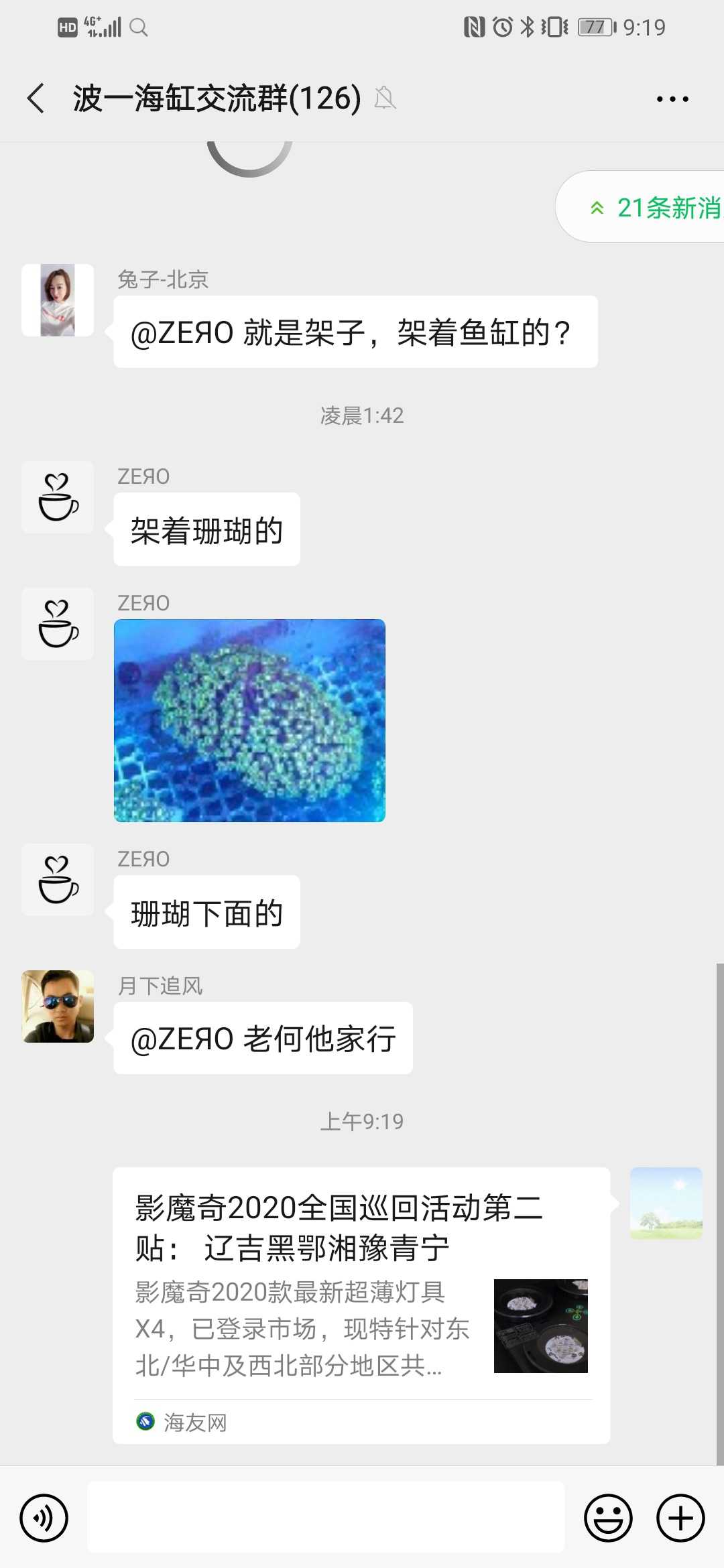Image resolution: width=724 pixels, height=1568 pixels.
Task: Switch to voice message input
Action: coord(44,1518)
